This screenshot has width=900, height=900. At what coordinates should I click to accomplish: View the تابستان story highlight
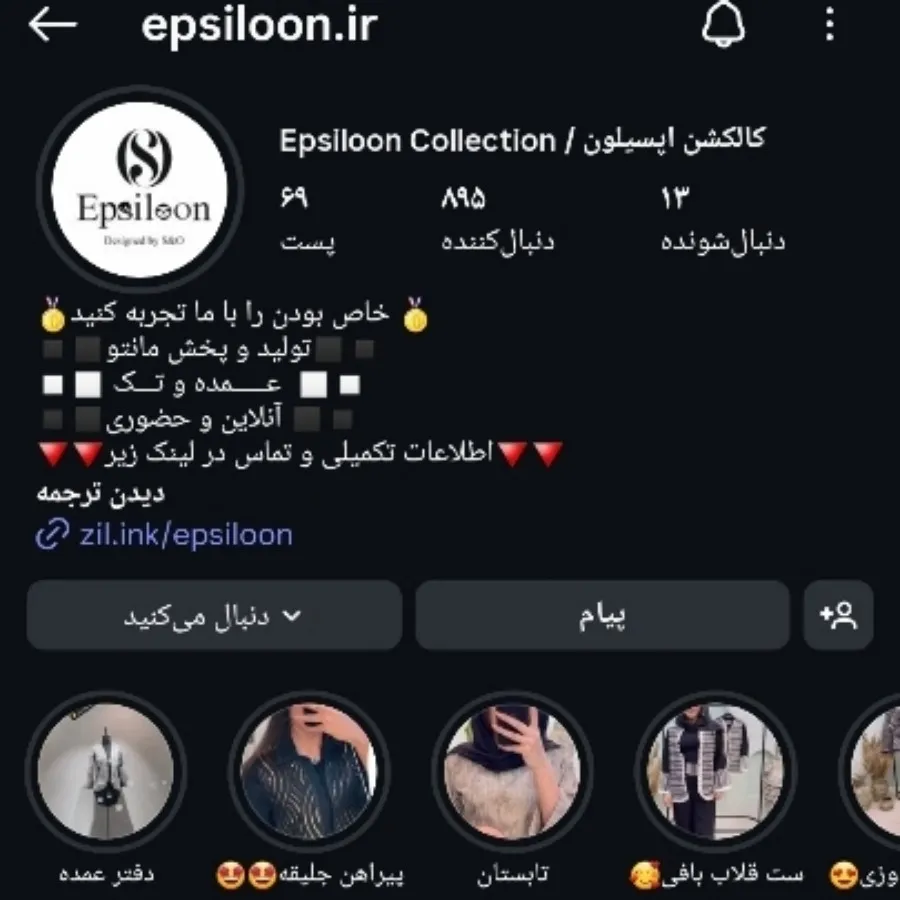[512, 771]
